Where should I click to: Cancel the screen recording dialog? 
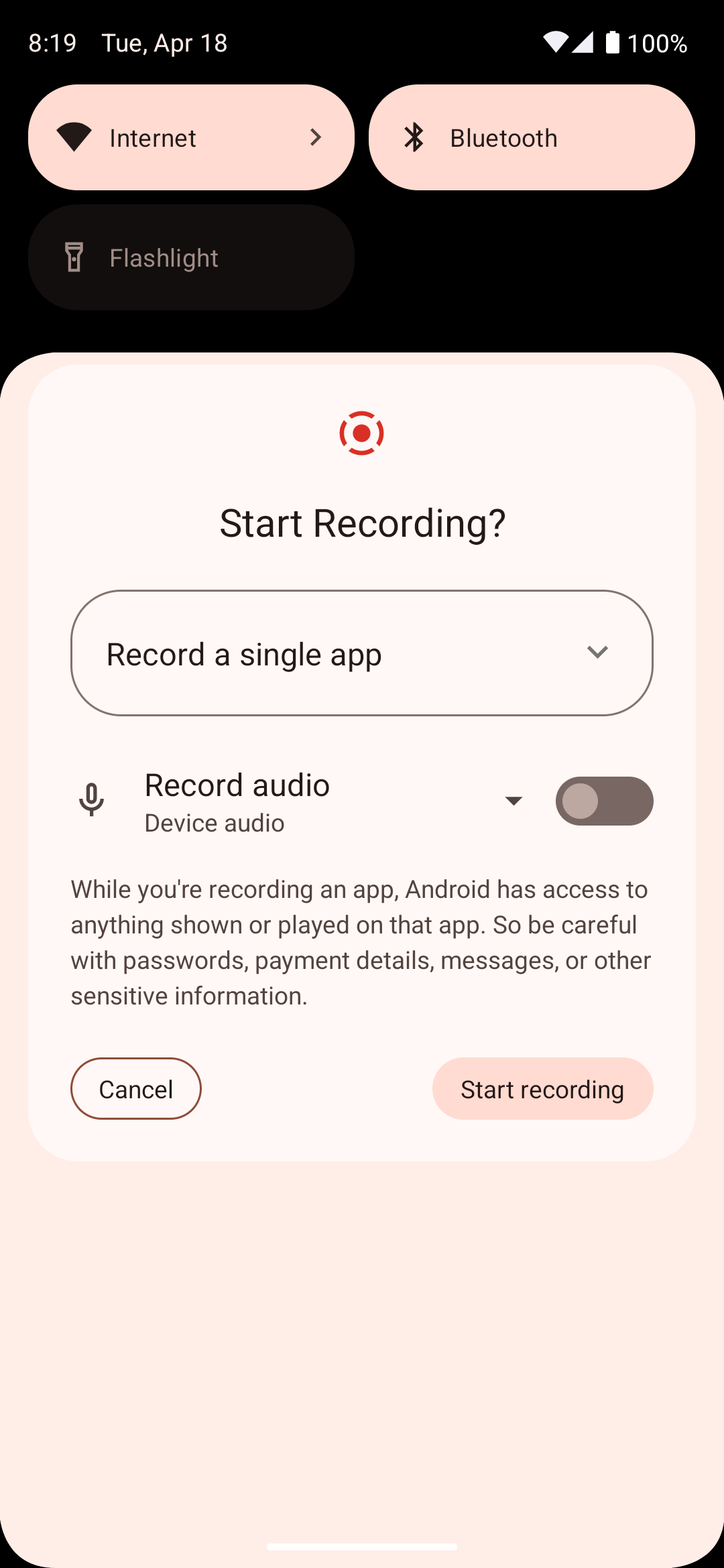[136, 1089]
